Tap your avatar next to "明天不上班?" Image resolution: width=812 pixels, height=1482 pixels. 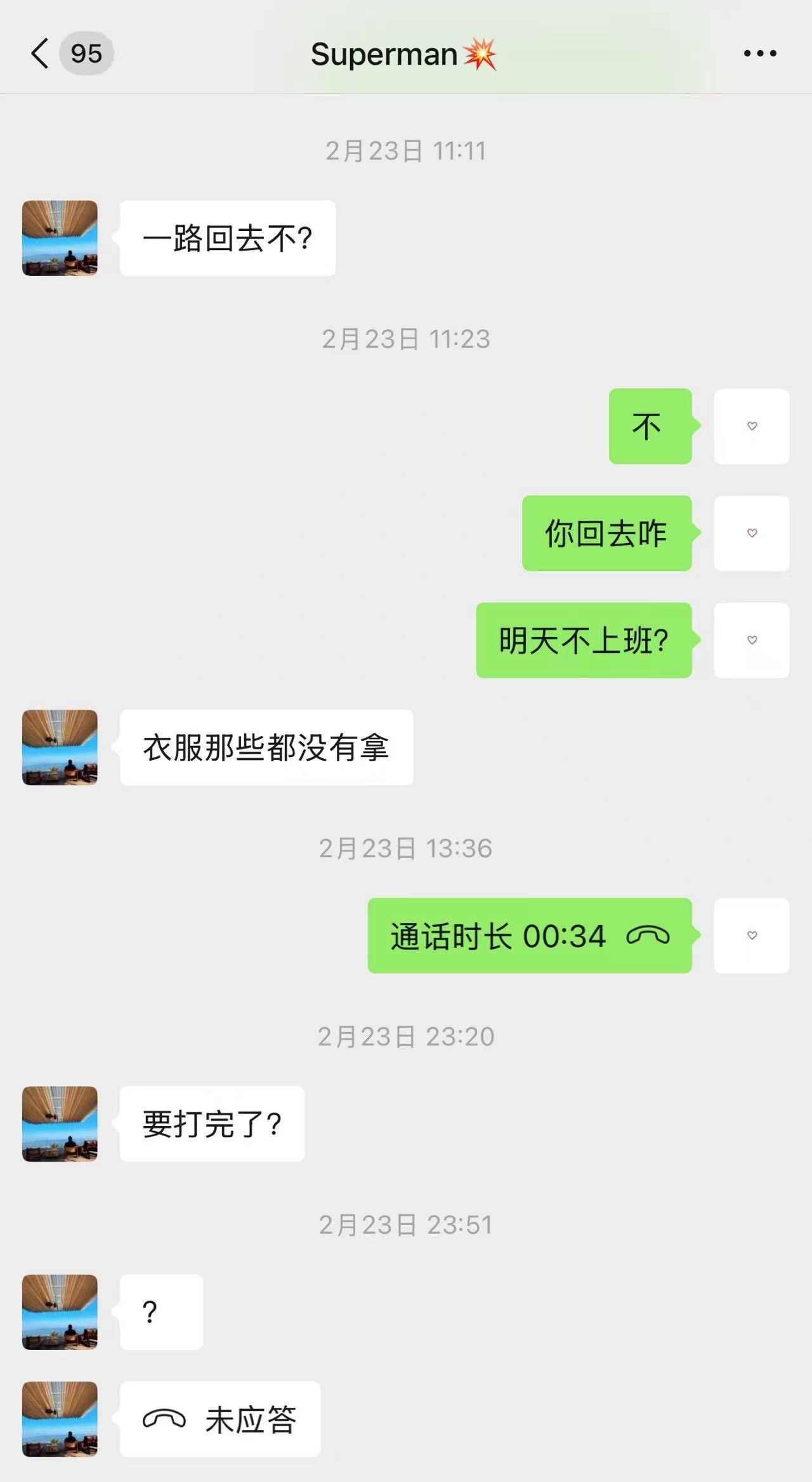[x=752, y=640]
